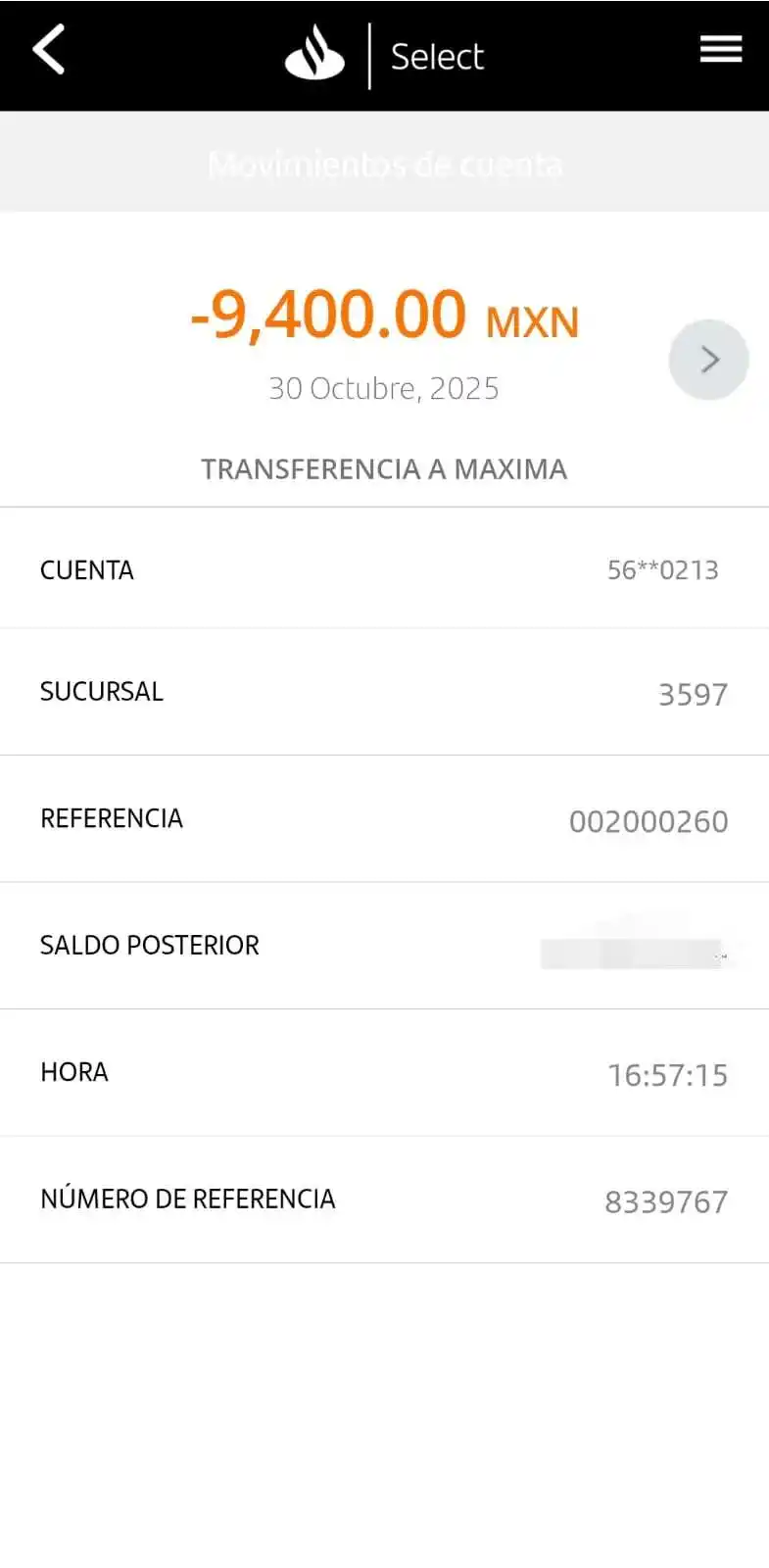Show the next movement with the chevron
Image resolution: width=769 pixels, height=1568 pixels.
coord(709,360)
